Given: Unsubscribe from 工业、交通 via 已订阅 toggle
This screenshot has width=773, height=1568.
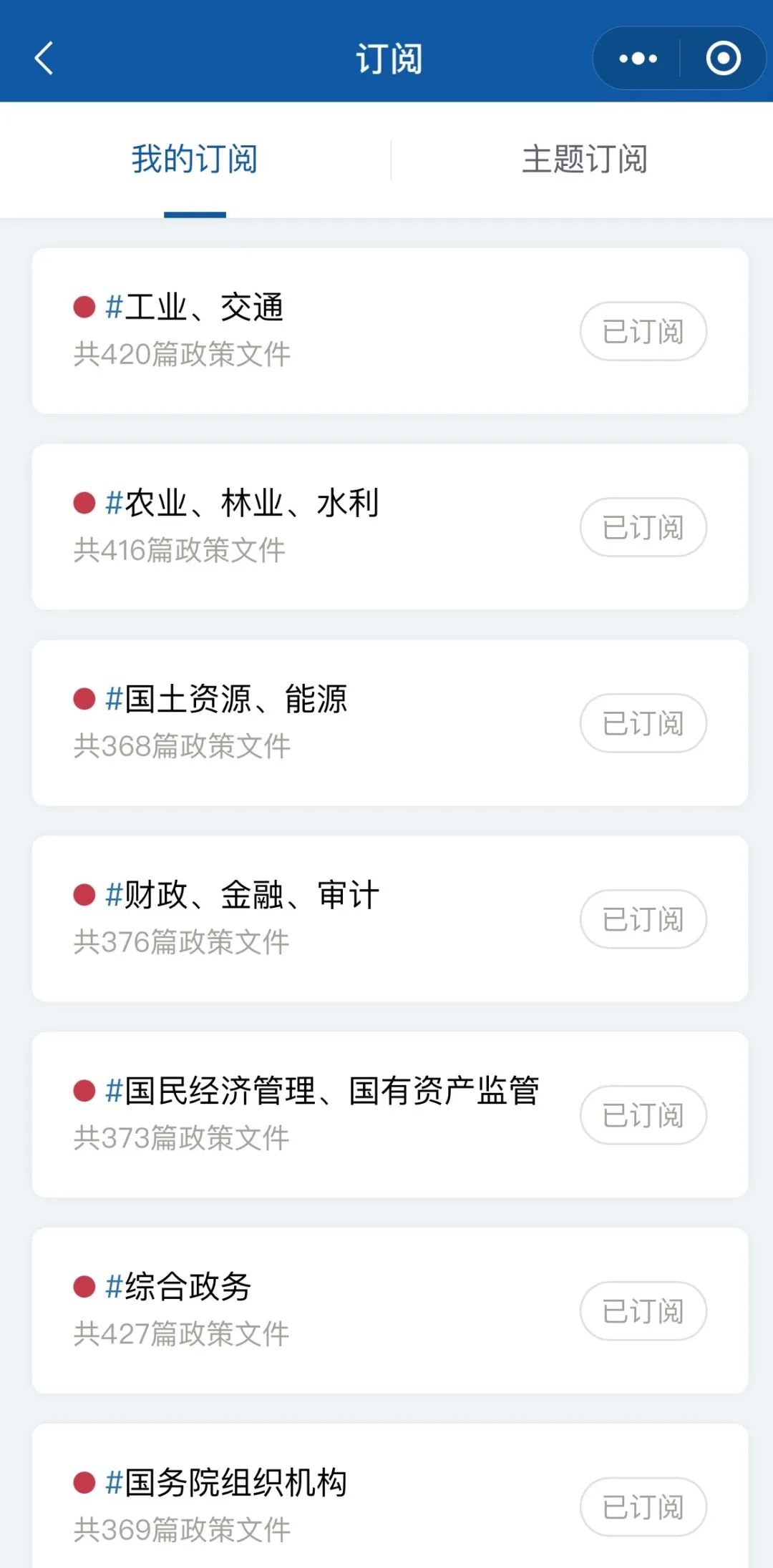Looking at the screenshot, I should coord(642,330).
